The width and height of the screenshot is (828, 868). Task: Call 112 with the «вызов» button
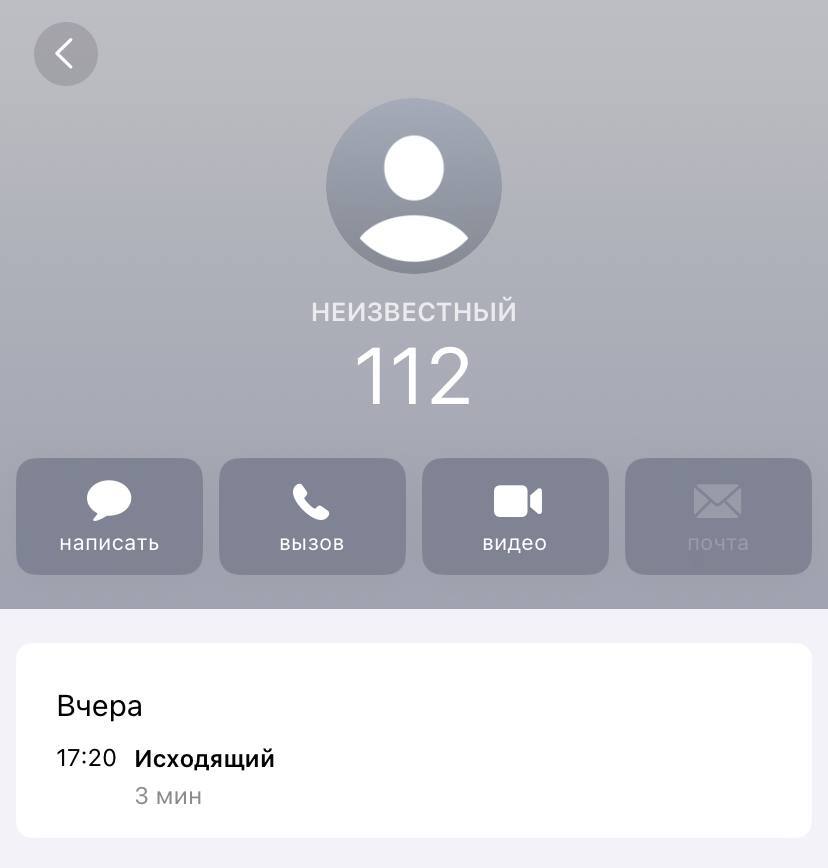click(x=312, y=516)
